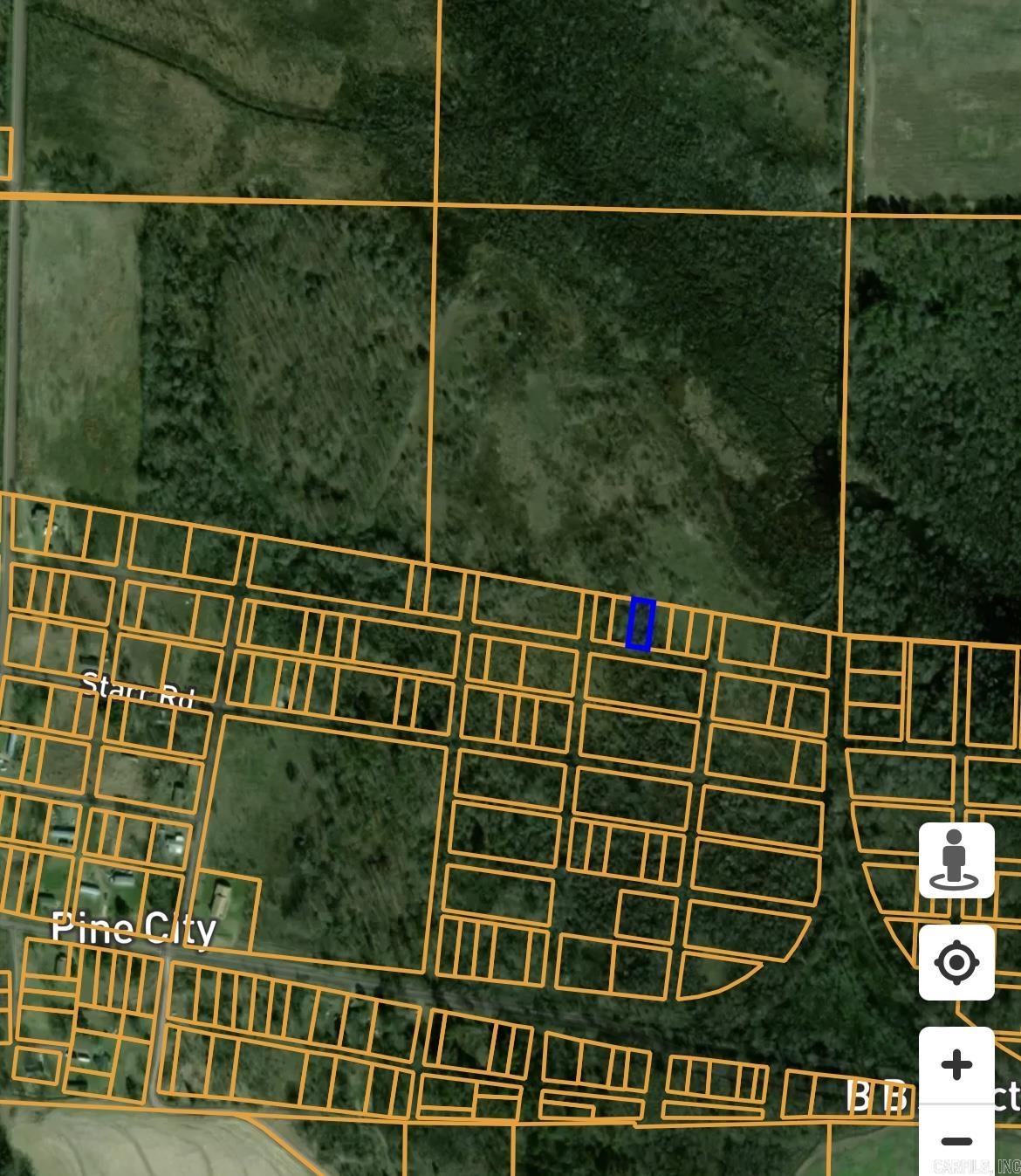Click the divider between zoom plus and minus
Image resolution: width=1021 pixels, height=1176 pixels.
point(957,1102)
